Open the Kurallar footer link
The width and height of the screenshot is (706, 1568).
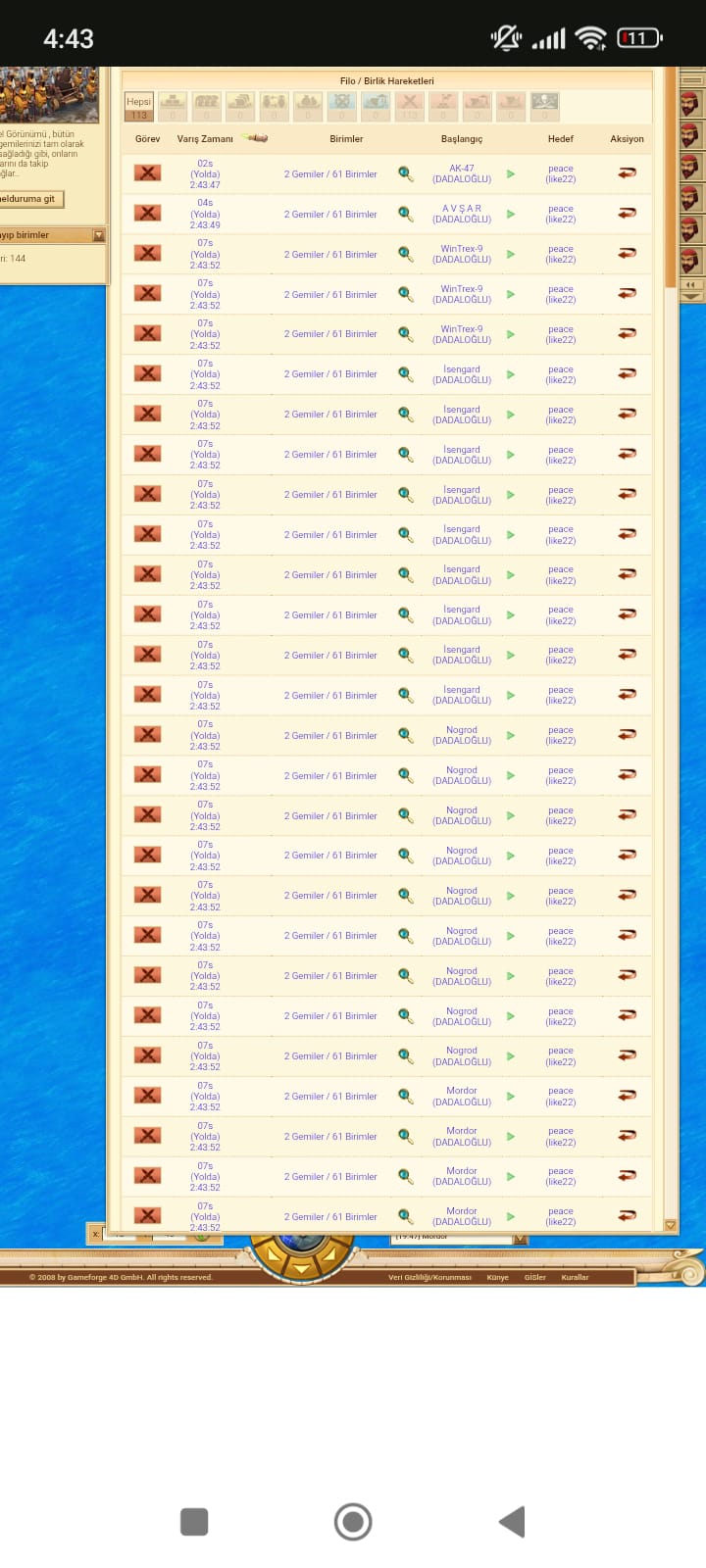(x=575, y=1277)
